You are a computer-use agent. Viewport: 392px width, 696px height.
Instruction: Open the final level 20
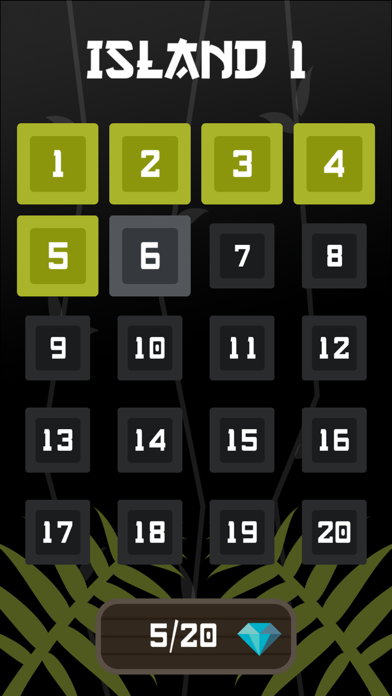(334, 532)
